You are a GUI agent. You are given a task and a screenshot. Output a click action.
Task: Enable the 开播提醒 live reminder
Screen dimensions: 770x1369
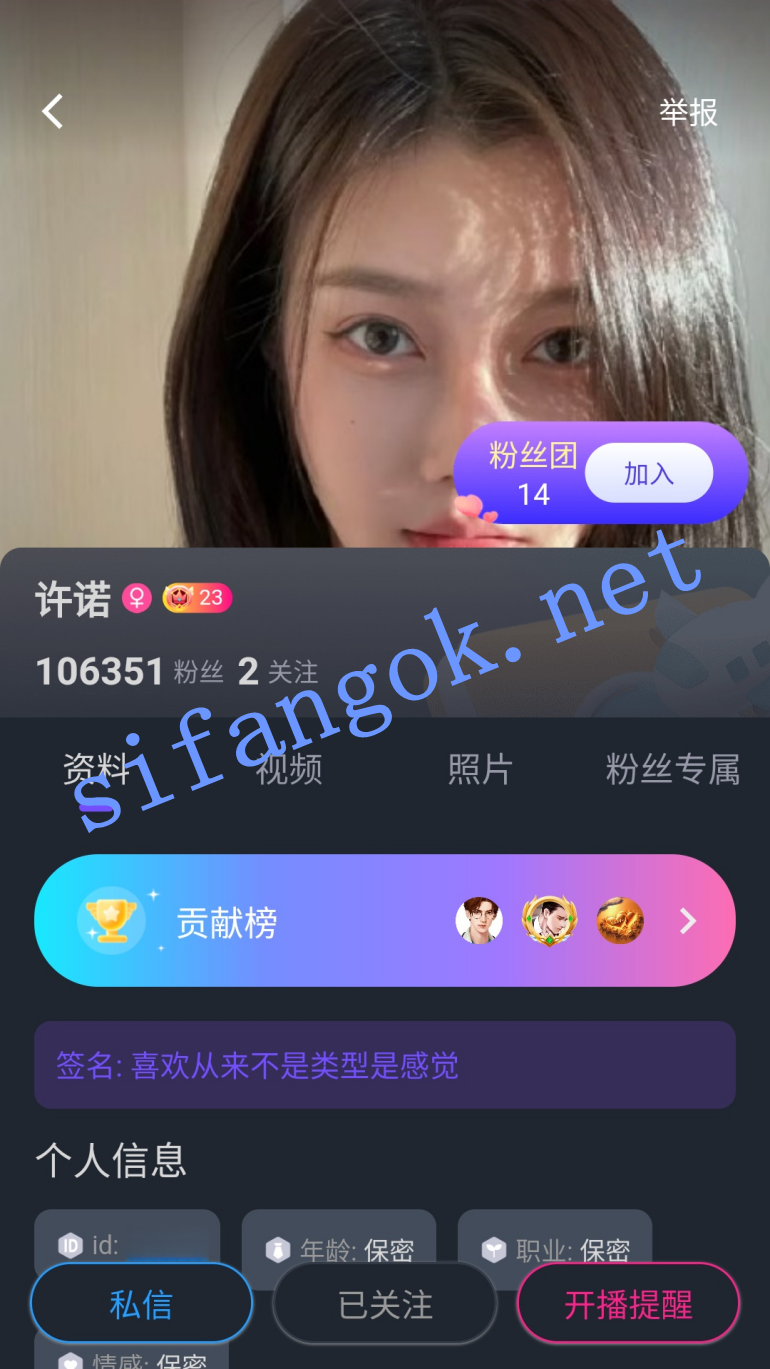coord(628,1304)
